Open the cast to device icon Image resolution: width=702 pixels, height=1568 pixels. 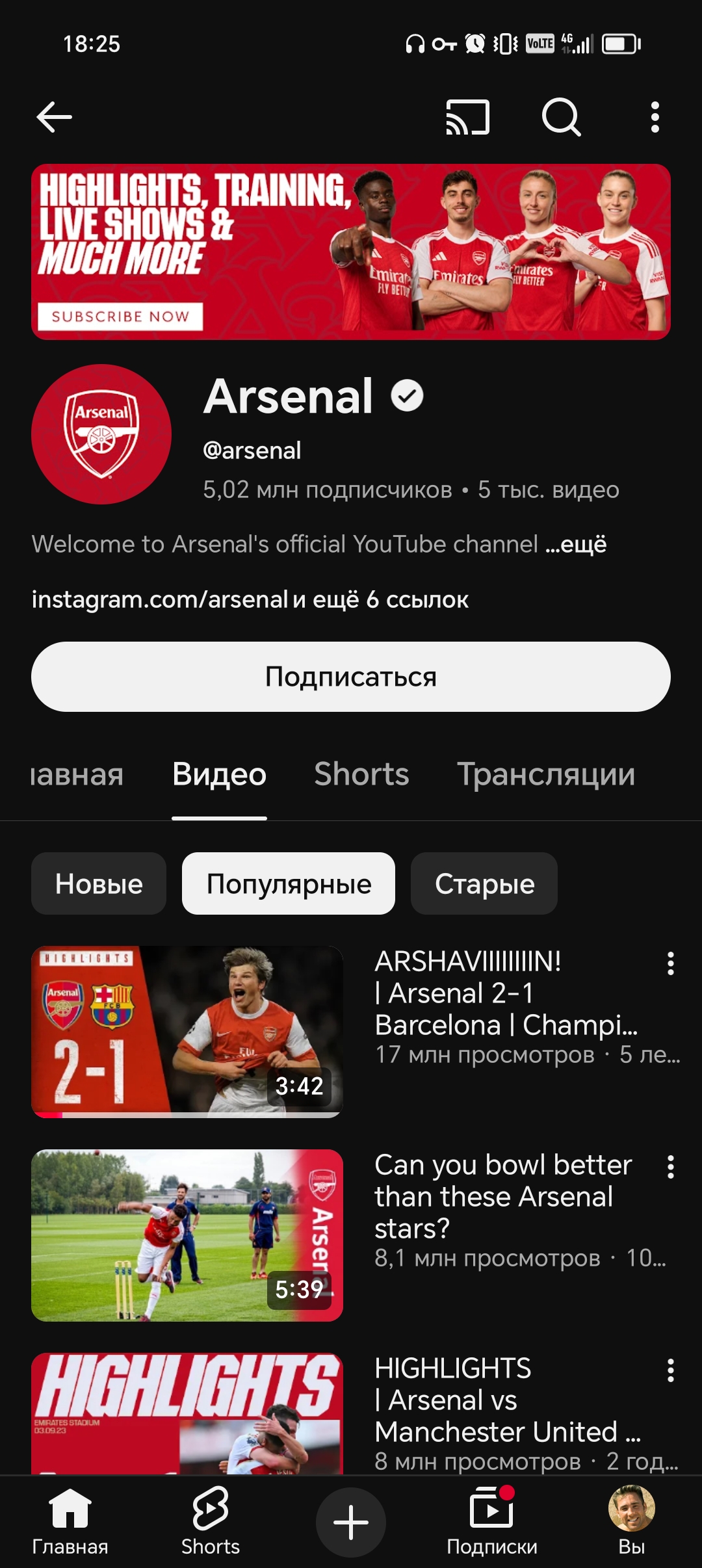coord(467,118)
